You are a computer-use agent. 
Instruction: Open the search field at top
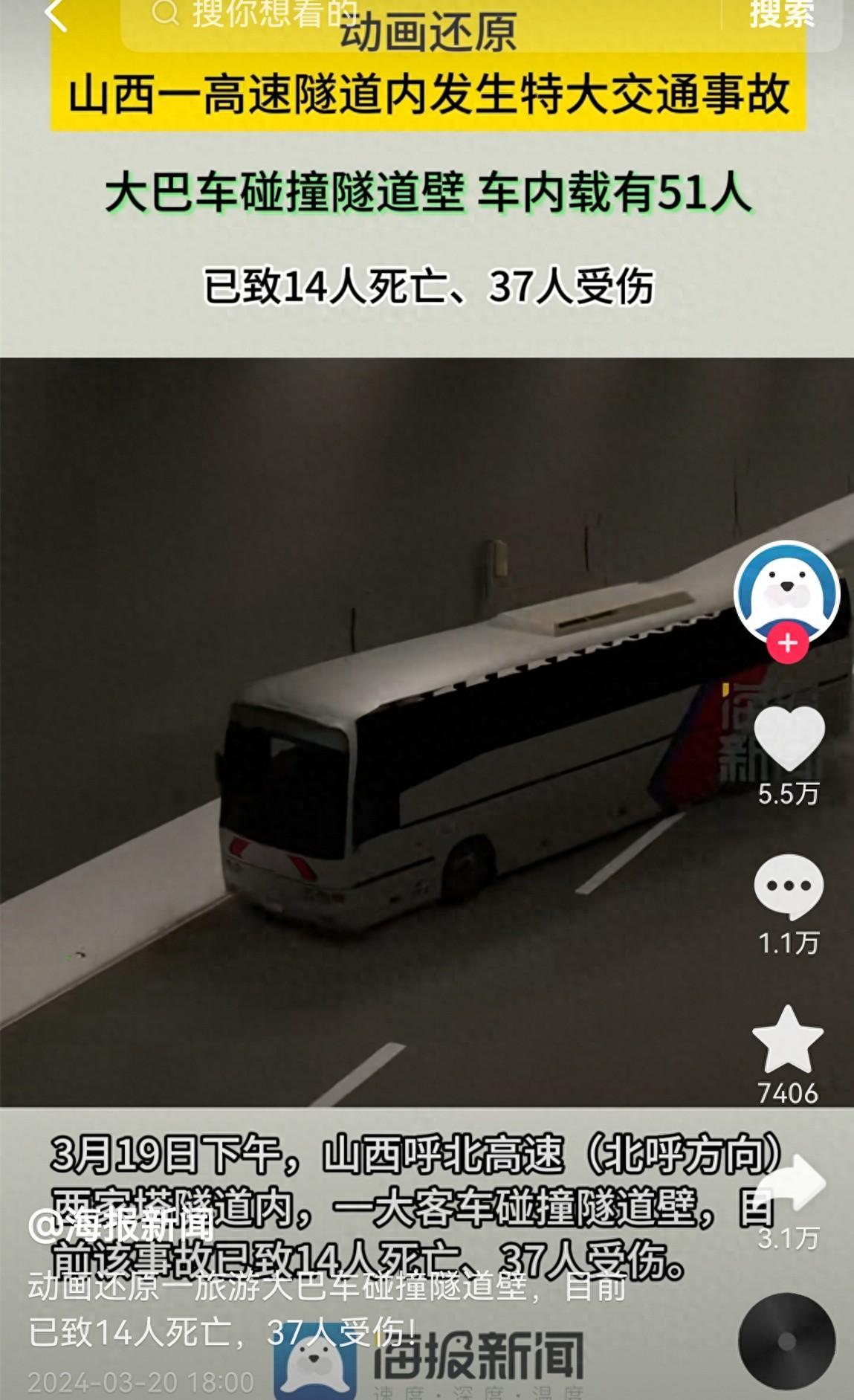click(416, 15)
